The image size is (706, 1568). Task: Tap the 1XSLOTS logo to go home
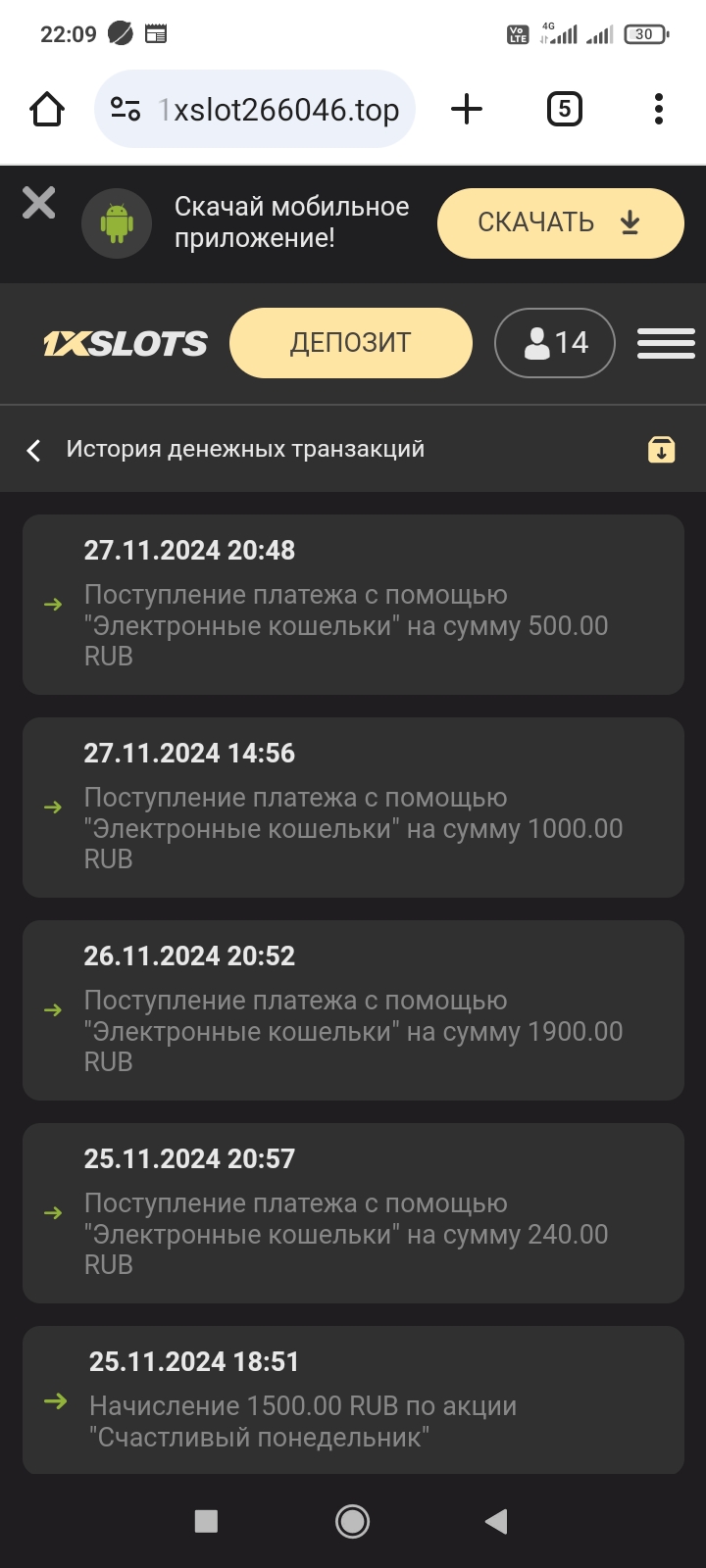click(126, 343)
